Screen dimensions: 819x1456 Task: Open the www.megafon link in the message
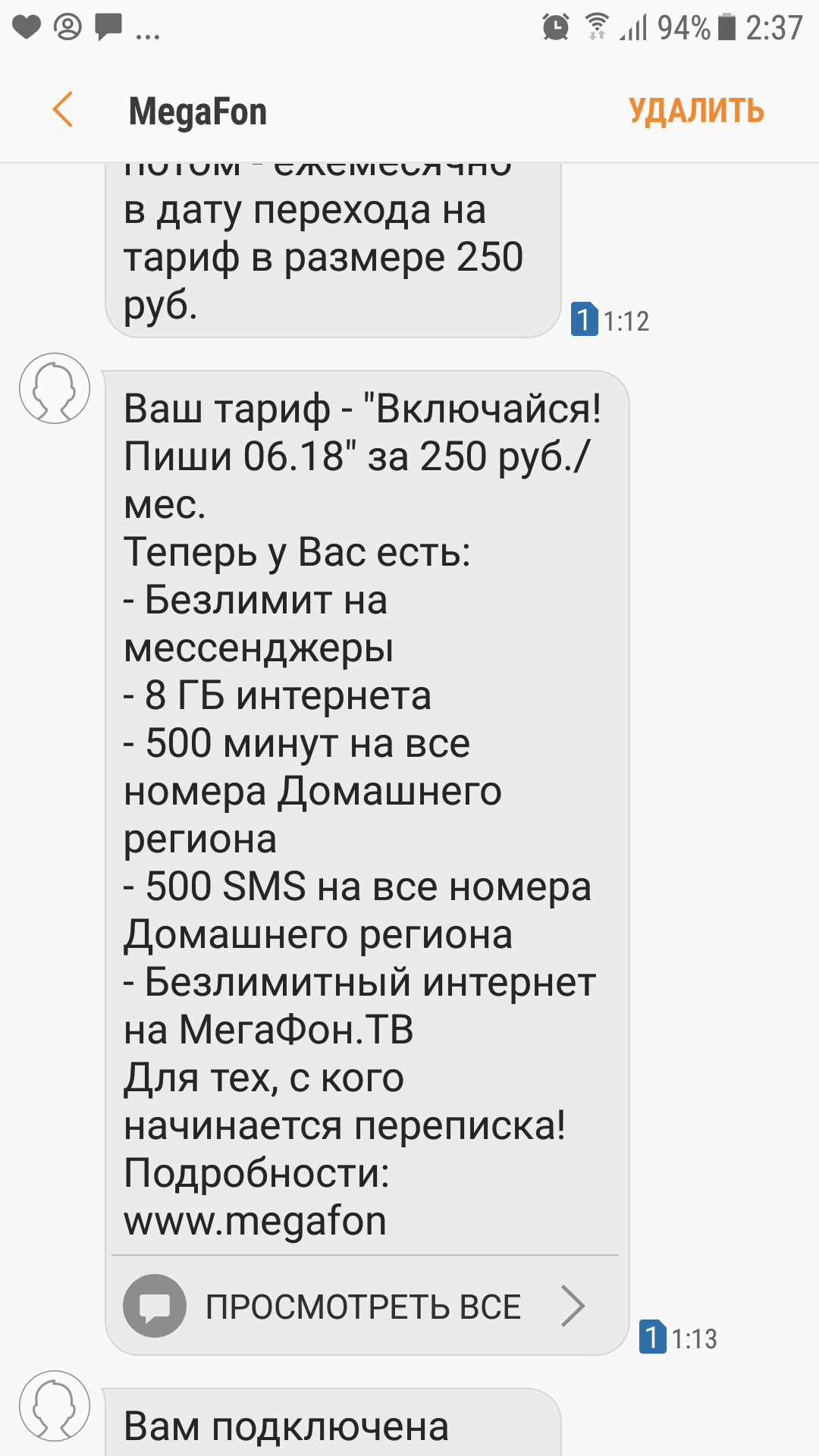(x=255, y=1222)
